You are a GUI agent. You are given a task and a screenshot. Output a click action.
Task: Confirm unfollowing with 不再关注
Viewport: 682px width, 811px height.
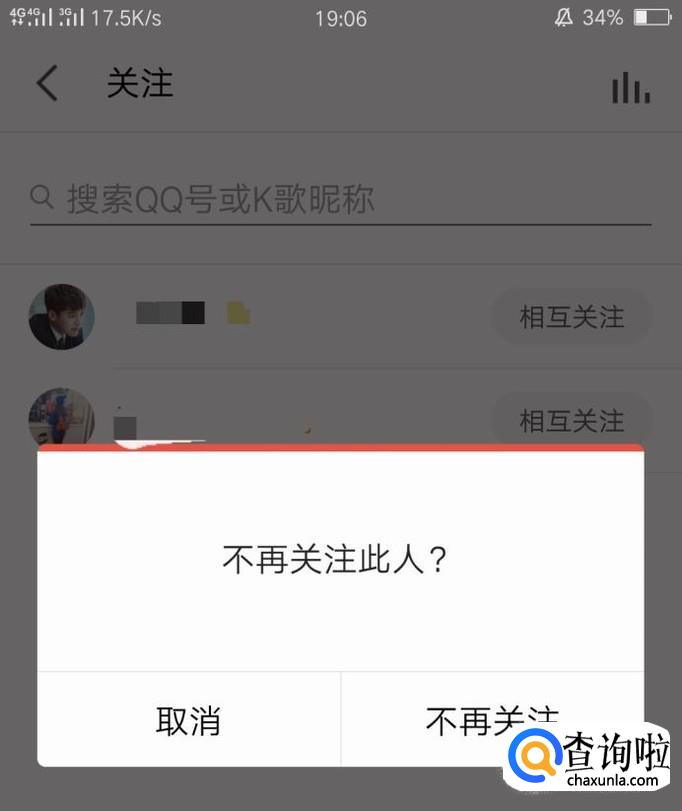pos(470,719)
